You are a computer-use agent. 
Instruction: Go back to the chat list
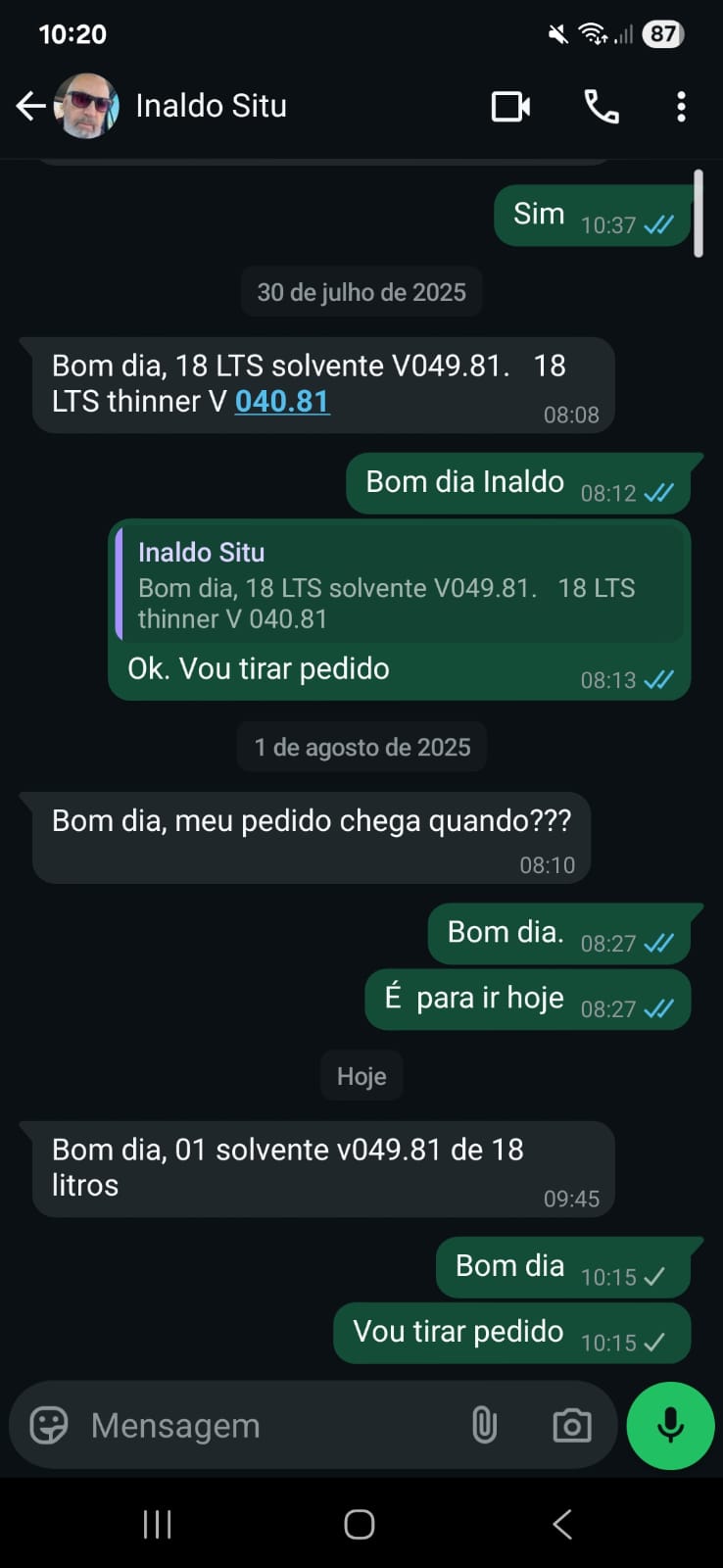coord(30,106)
